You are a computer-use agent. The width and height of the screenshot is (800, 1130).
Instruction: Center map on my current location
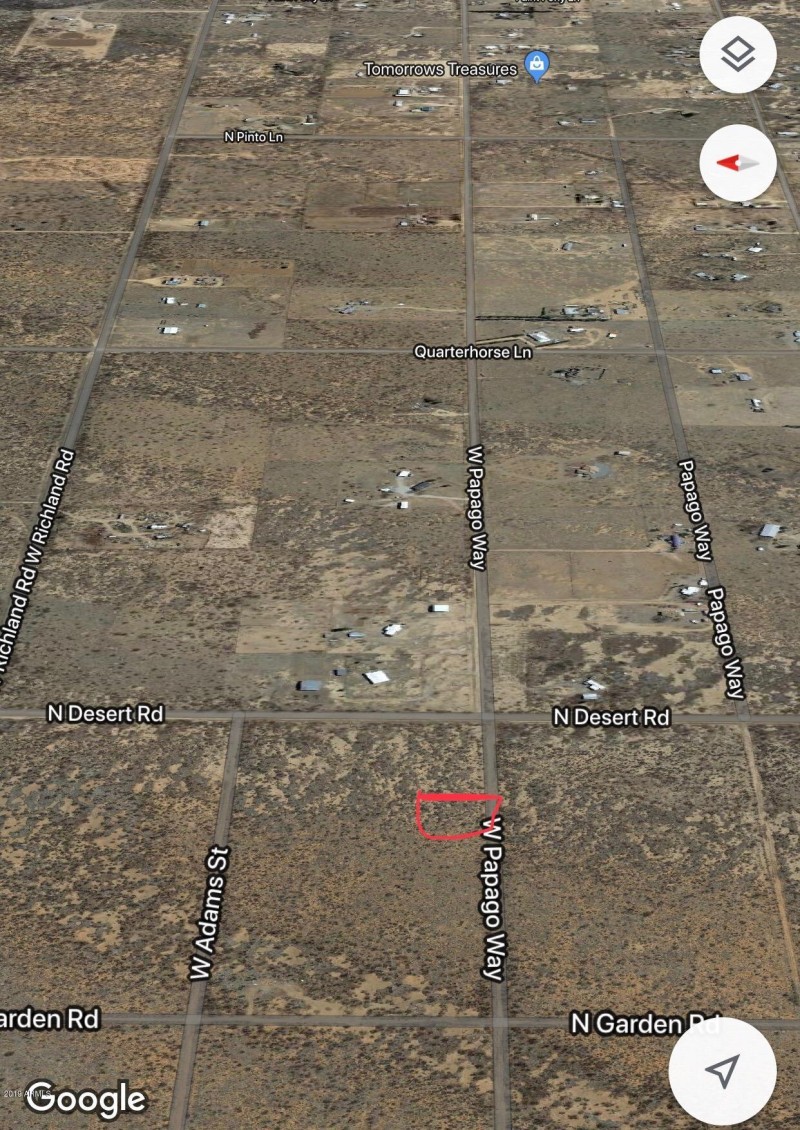pos(722,1071)
